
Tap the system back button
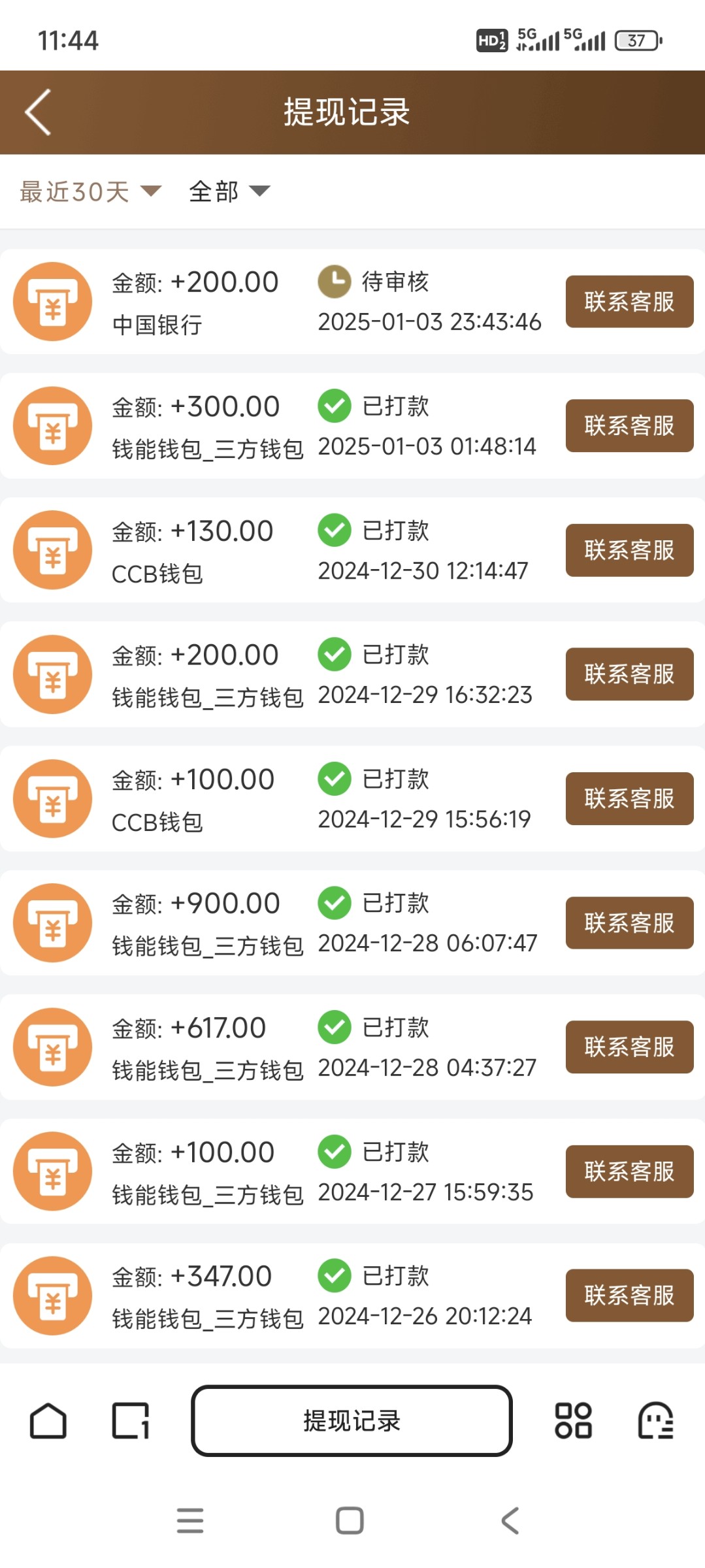pos(510,1521)
